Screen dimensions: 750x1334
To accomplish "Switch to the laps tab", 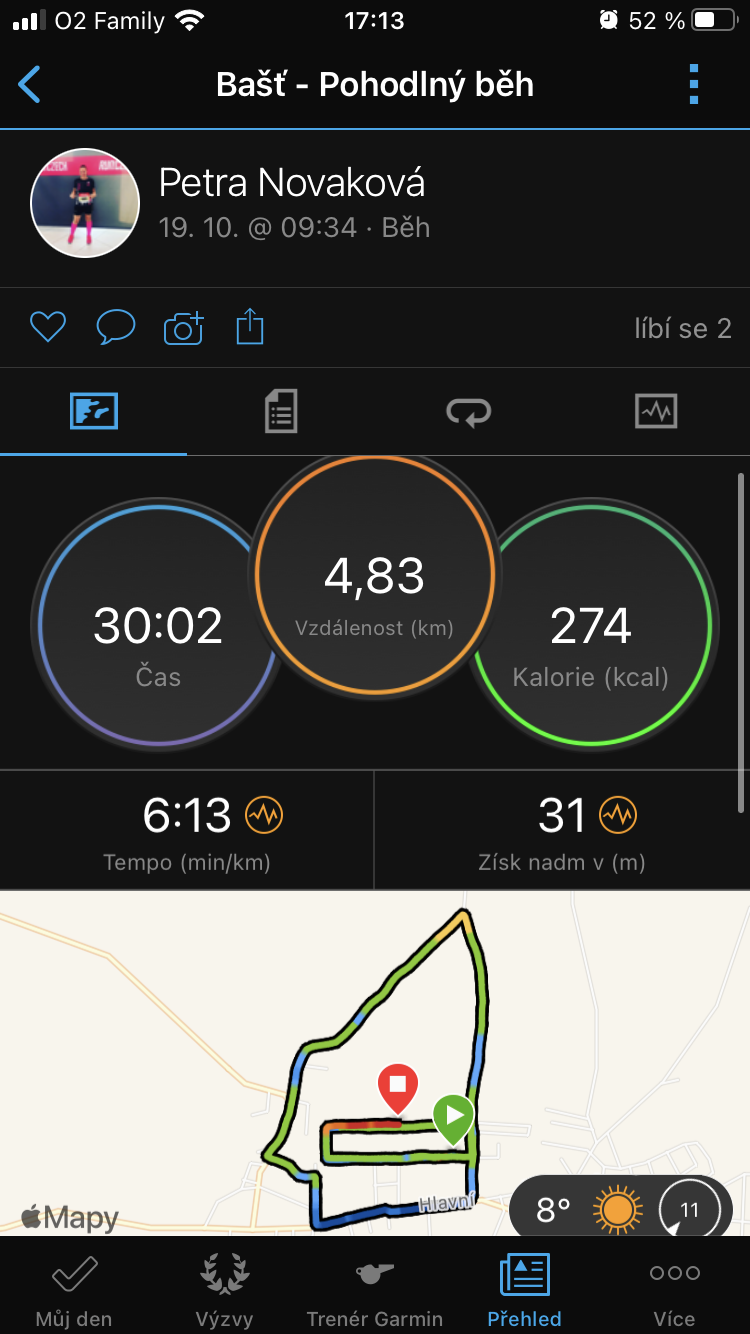I will tap(468, 411).
